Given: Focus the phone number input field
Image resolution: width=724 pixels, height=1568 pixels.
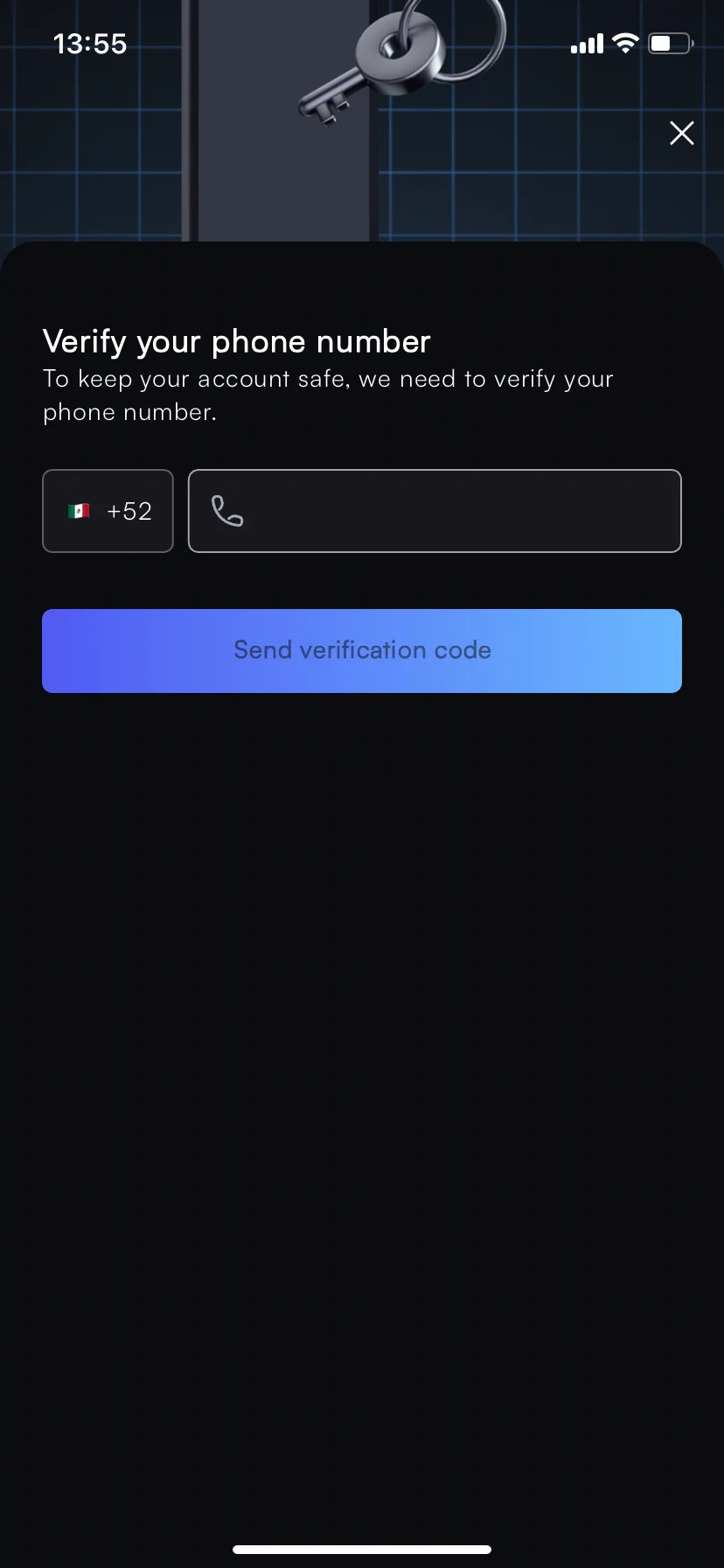Looking at the screenshot, I should tap(455, 511).
